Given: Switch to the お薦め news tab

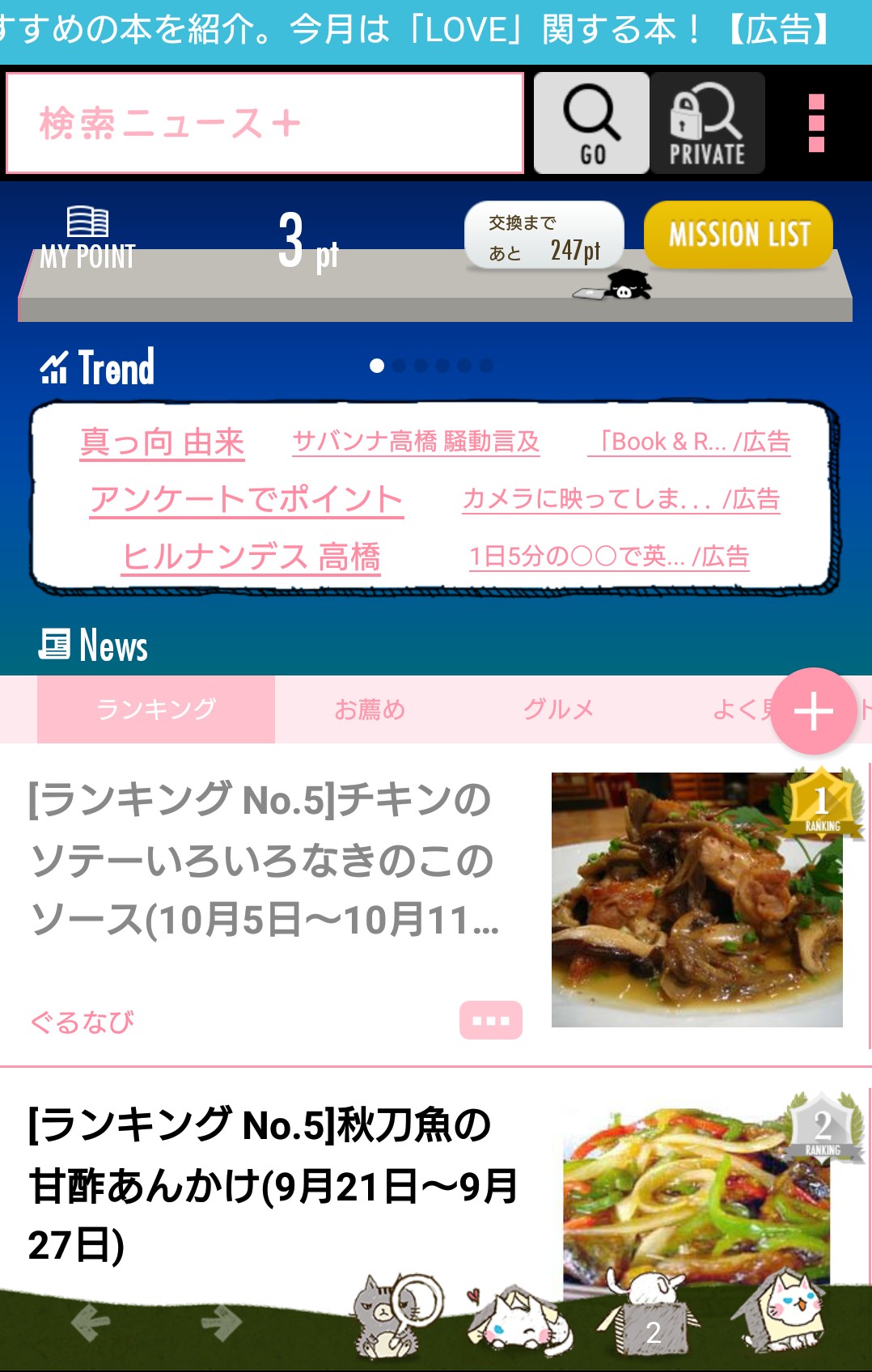Looking at the screenshot, I should 370,709.
